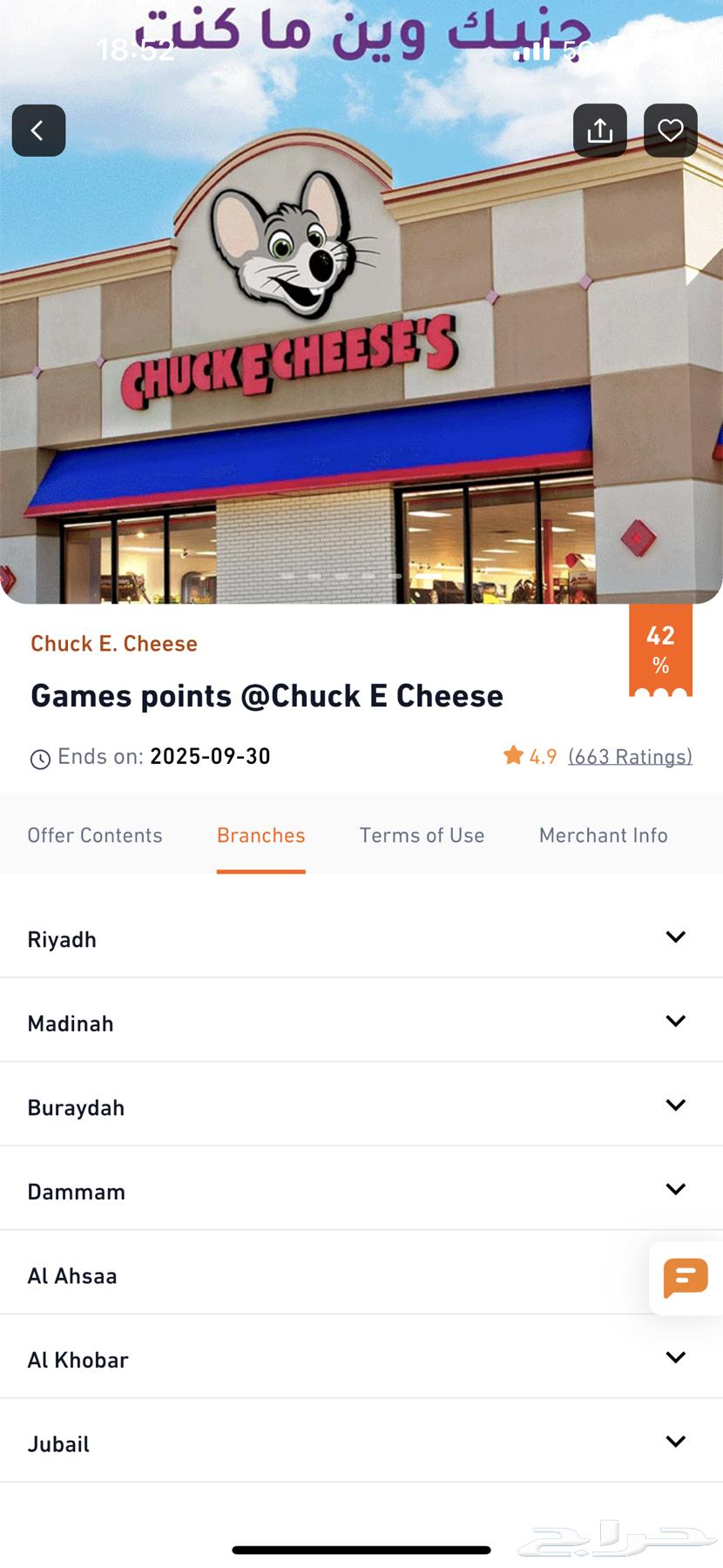Image resolution: width=723 pixels, height=1568 pixels.
Task: Open the Merchant Info tab
Action: (x=603, y=835)
